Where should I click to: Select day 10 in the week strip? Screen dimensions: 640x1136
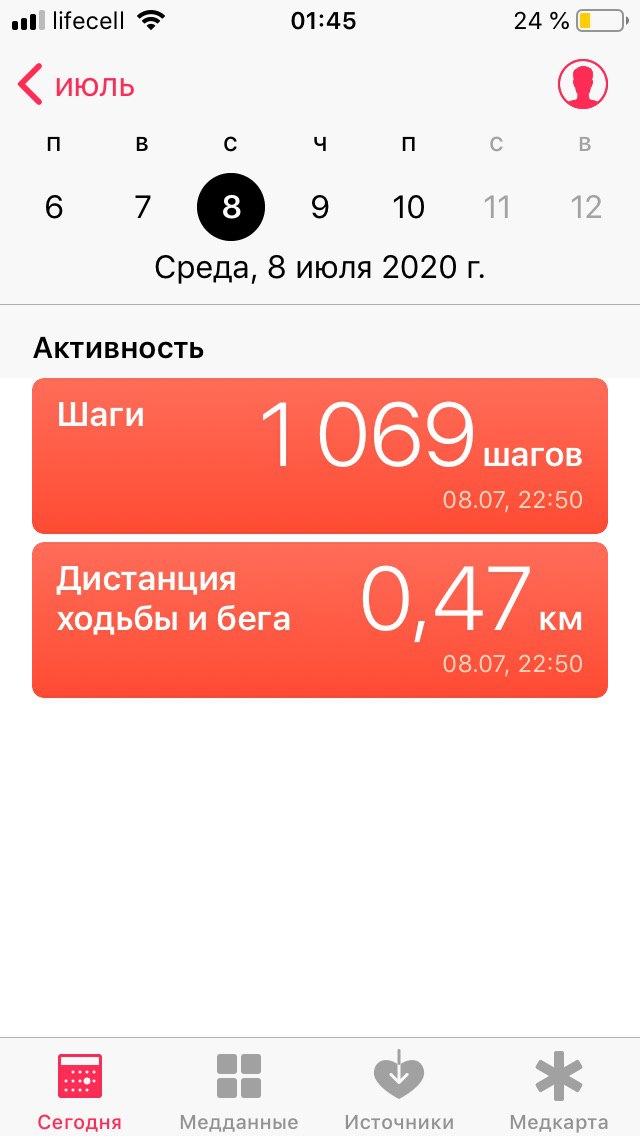point(408,208)
